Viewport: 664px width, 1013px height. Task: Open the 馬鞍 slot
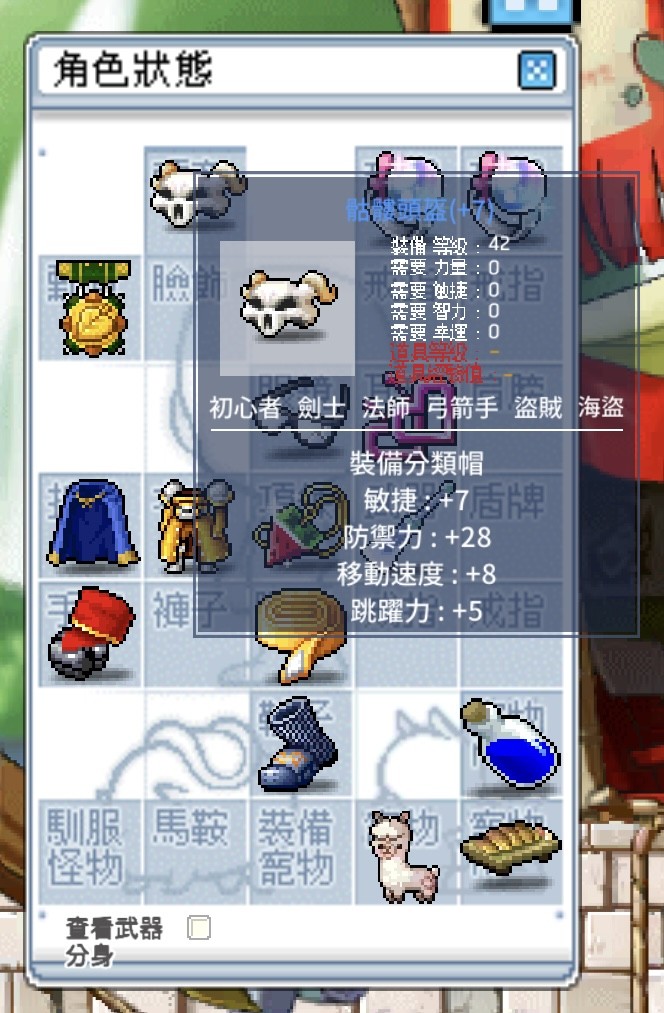pos(196,850)
